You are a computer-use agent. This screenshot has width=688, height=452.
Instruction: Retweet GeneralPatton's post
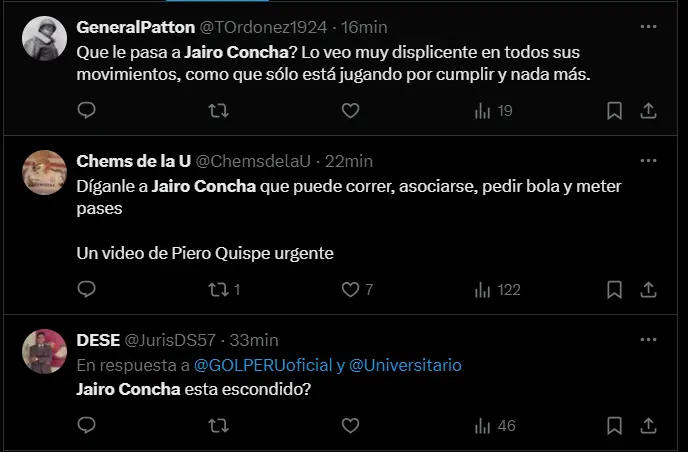(x=217, y=111)
